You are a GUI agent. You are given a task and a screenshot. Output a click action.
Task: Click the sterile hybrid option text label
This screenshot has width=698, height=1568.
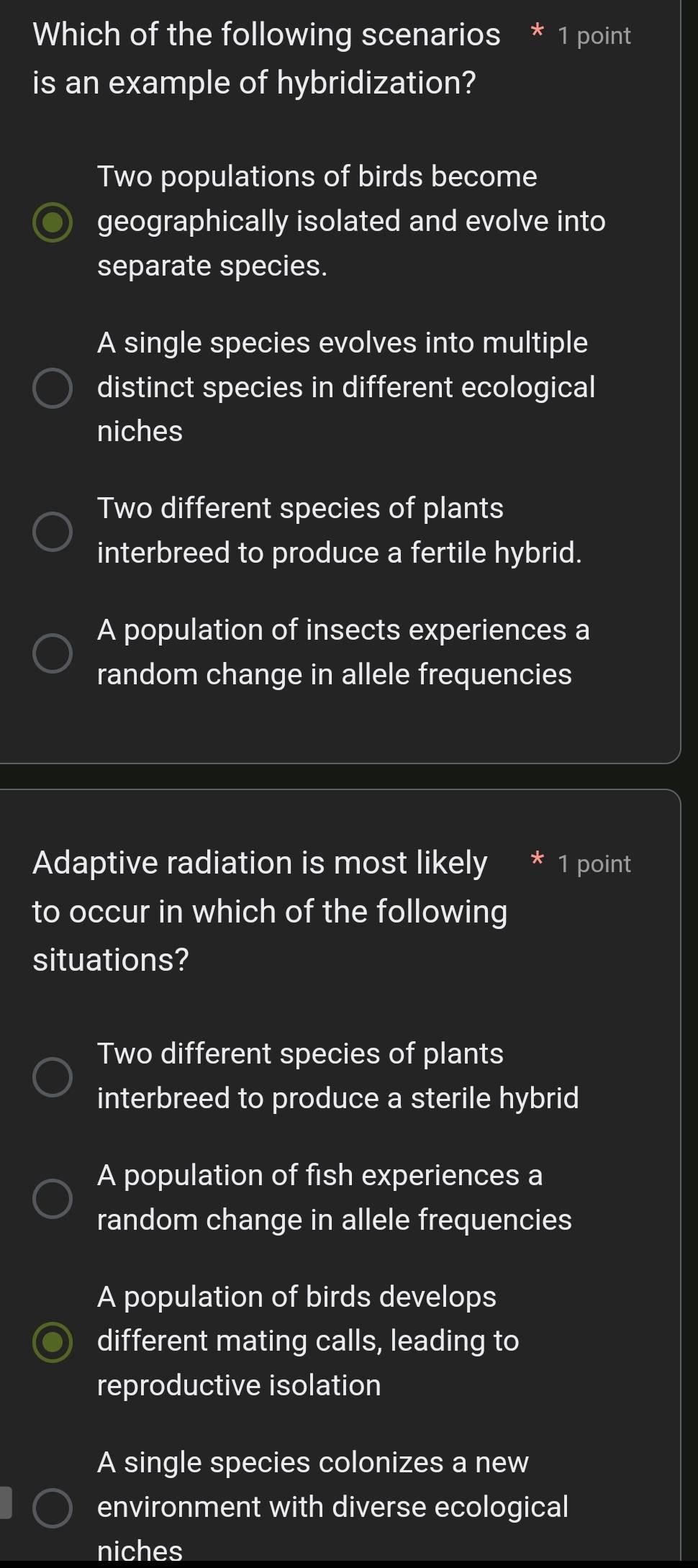point(337,1075)
